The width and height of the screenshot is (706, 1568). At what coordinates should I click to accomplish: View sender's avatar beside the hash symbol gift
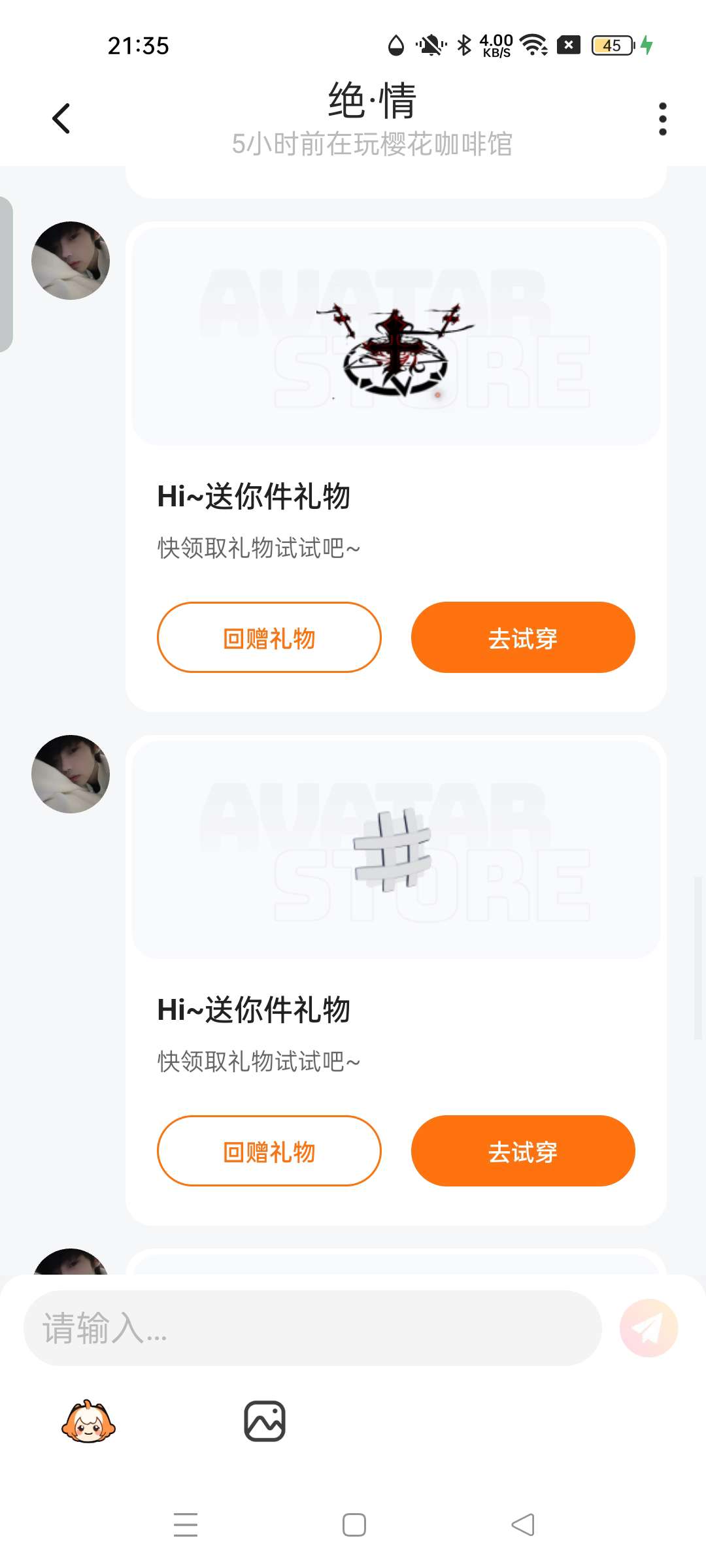[x=71, y=774]
